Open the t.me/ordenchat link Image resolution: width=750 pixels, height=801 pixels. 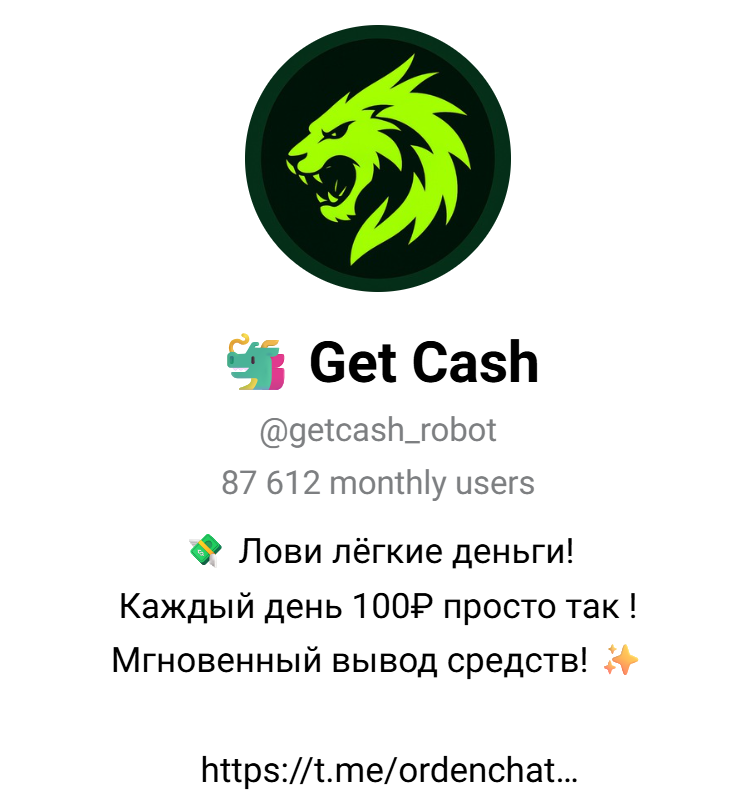[389, 770]
